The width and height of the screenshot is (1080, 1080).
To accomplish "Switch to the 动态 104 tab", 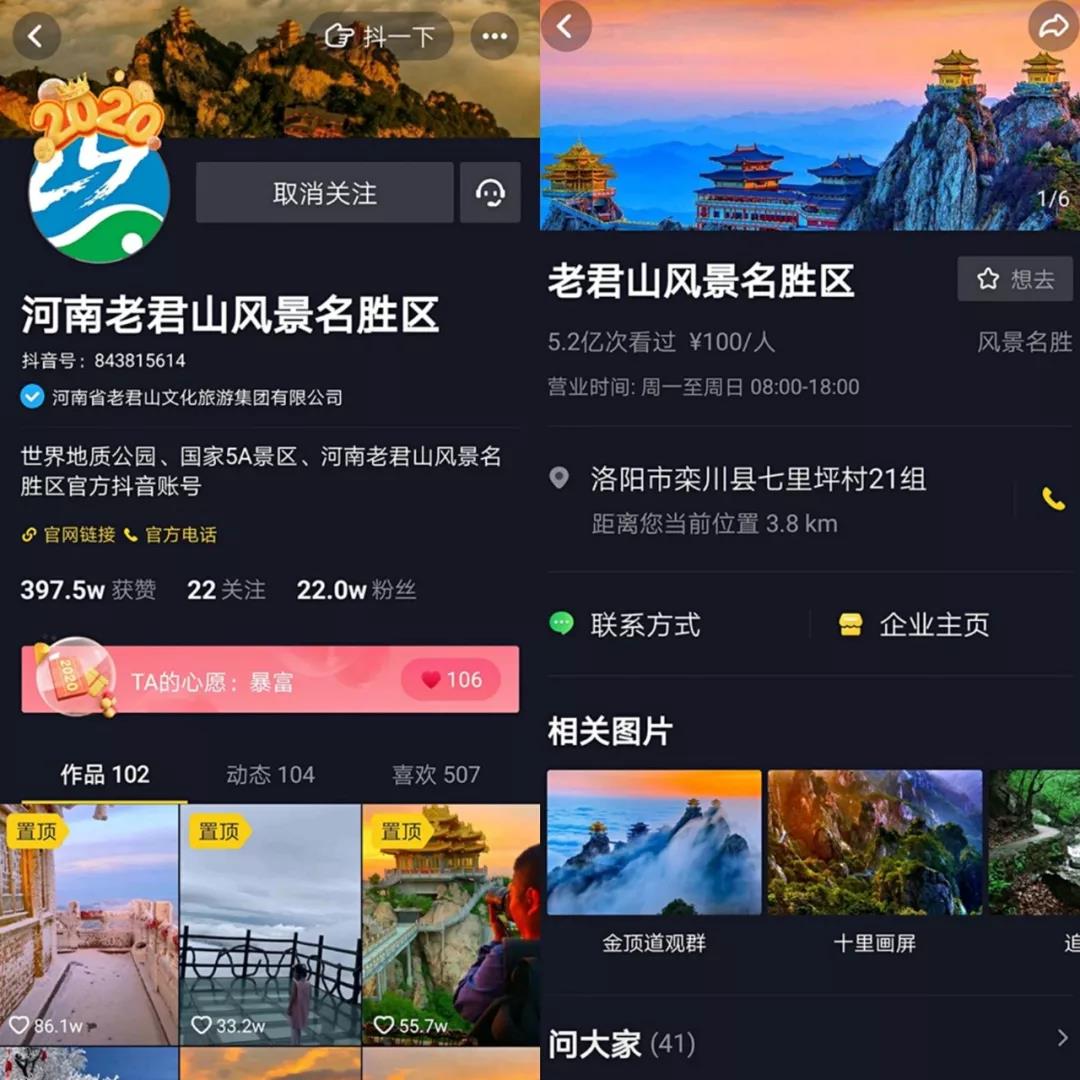I will (270, 775).
